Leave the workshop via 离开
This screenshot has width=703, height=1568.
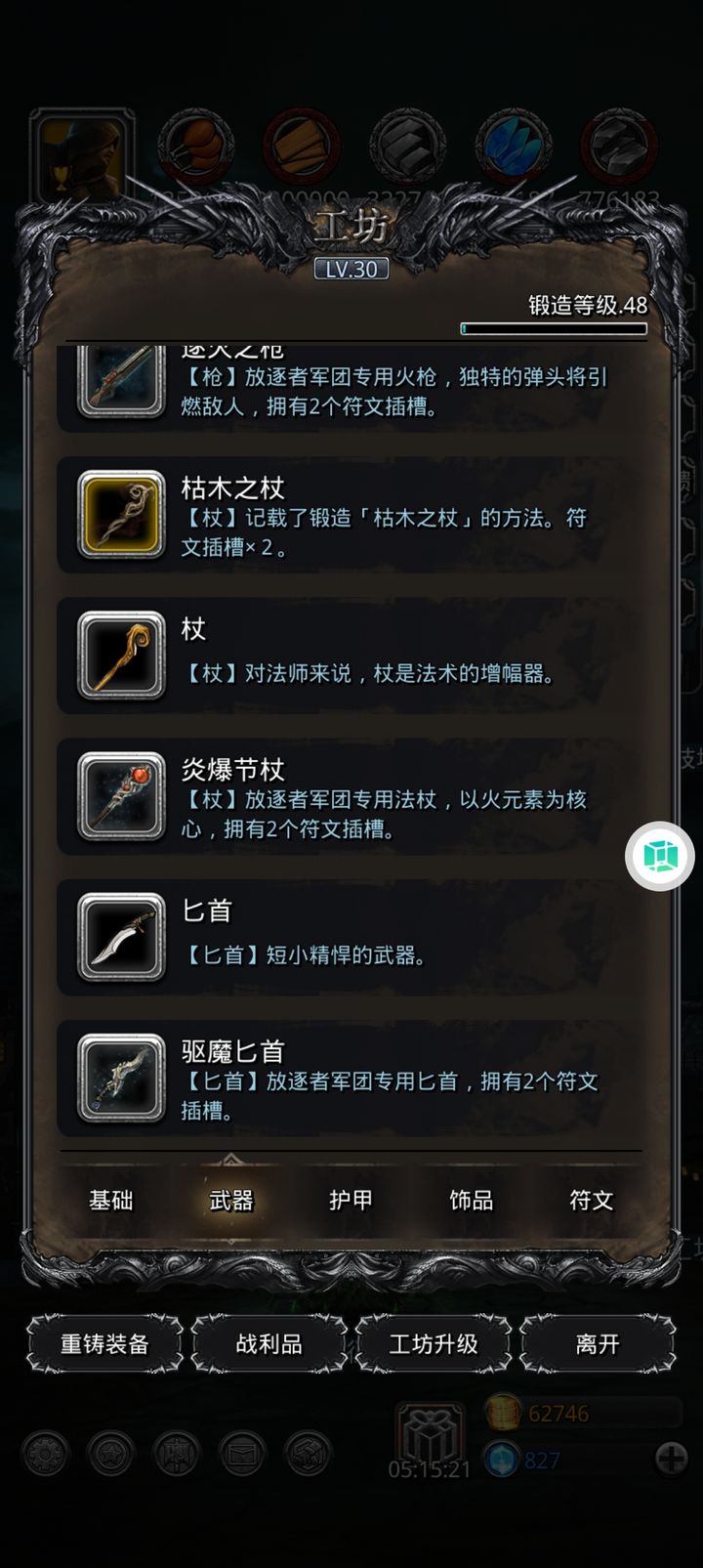[598, 1344]
